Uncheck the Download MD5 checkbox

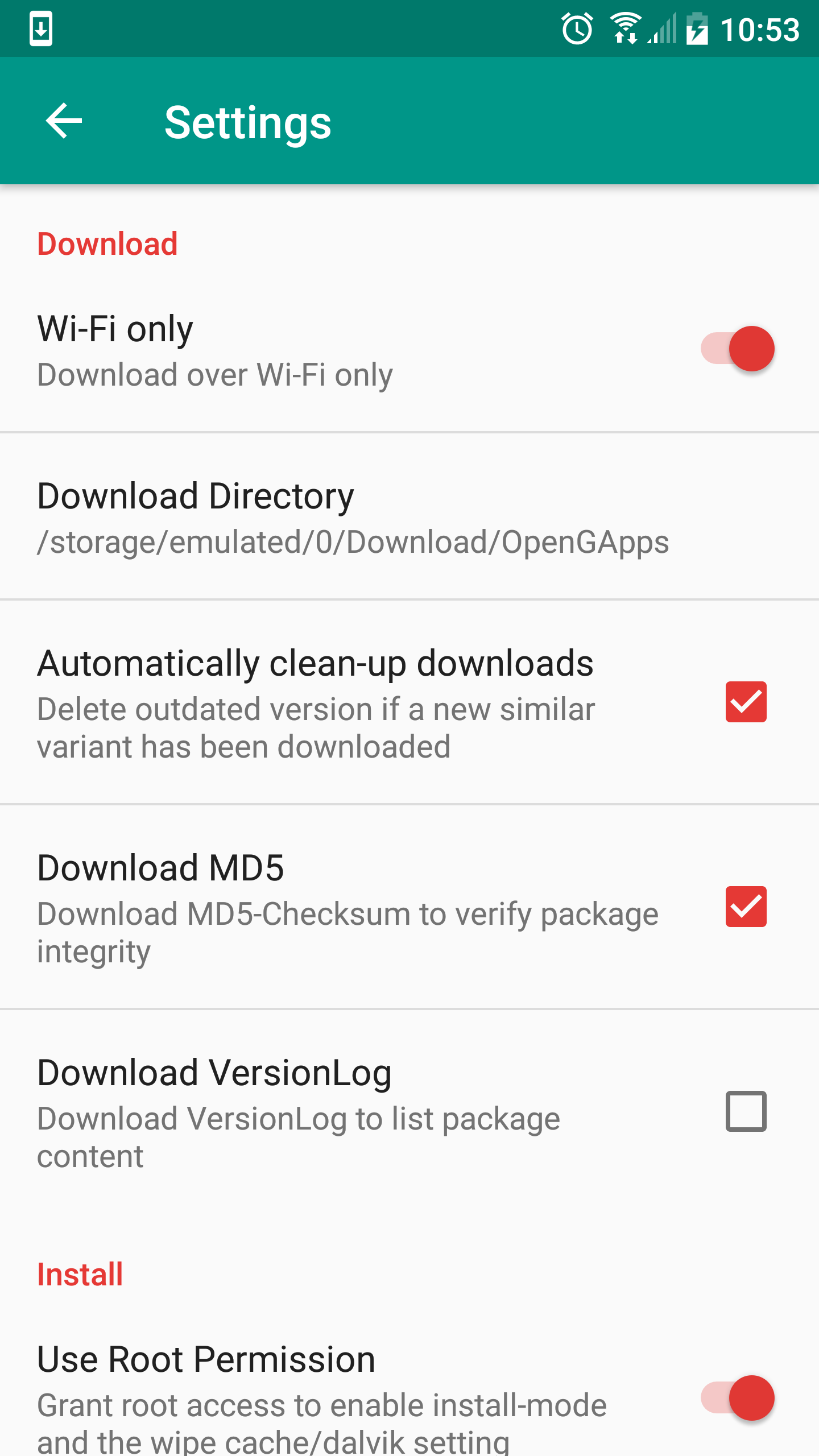point(746,907)
